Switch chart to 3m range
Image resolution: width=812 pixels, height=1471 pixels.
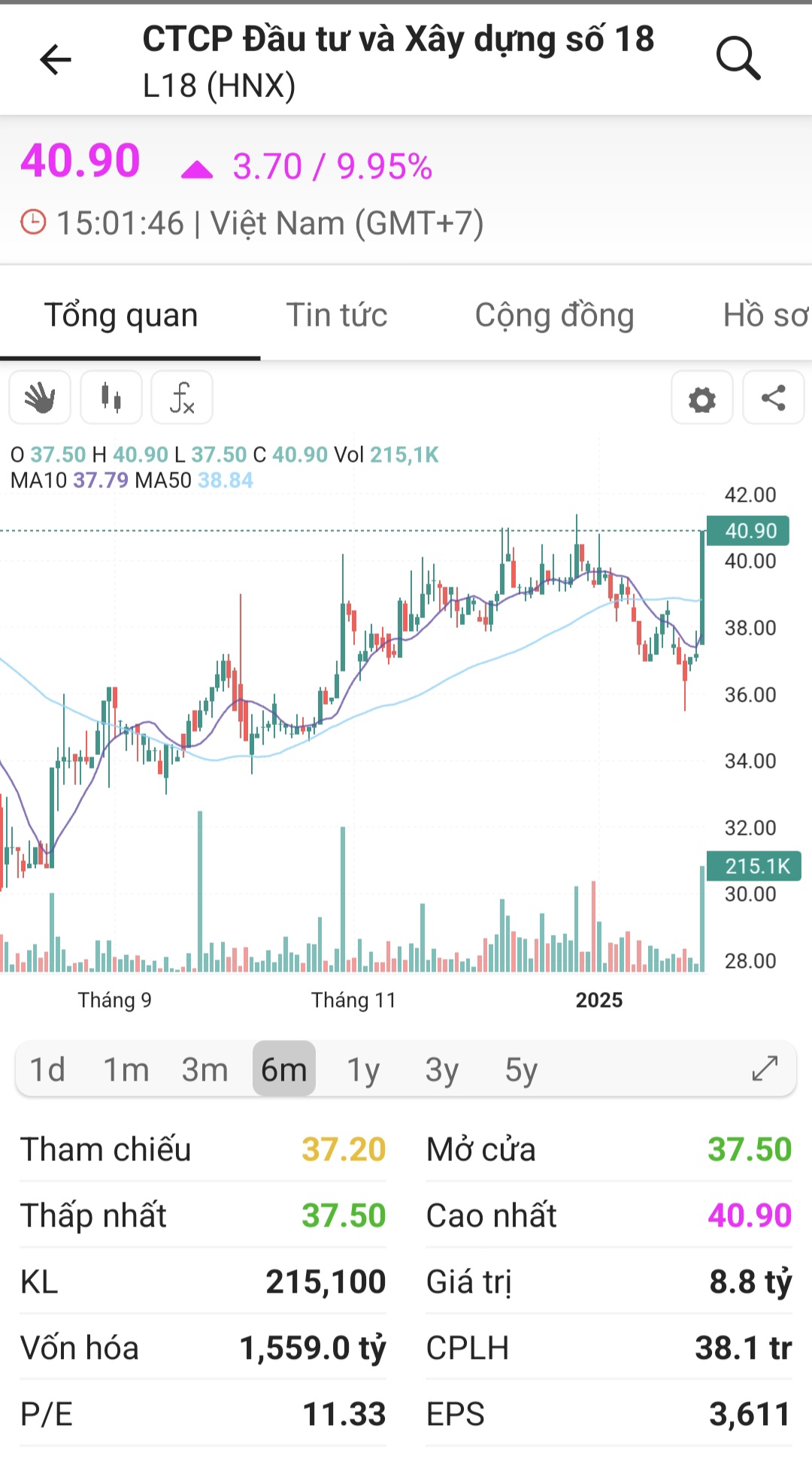[x=205, y=1069]
